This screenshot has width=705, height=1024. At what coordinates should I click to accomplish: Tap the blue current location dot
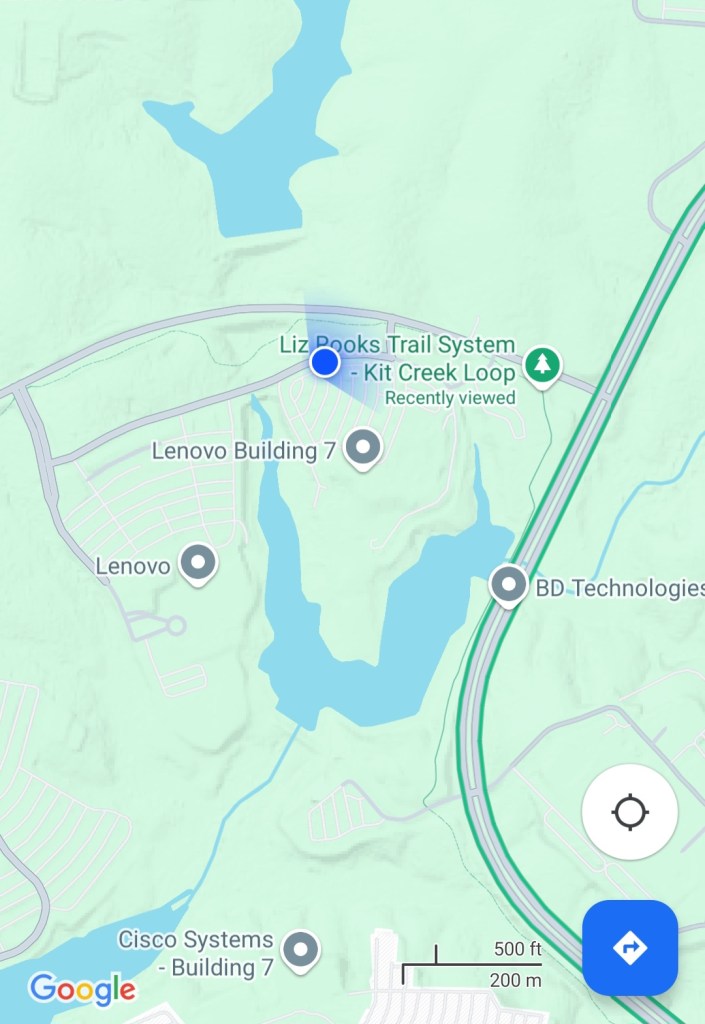(x=324, y=362)
